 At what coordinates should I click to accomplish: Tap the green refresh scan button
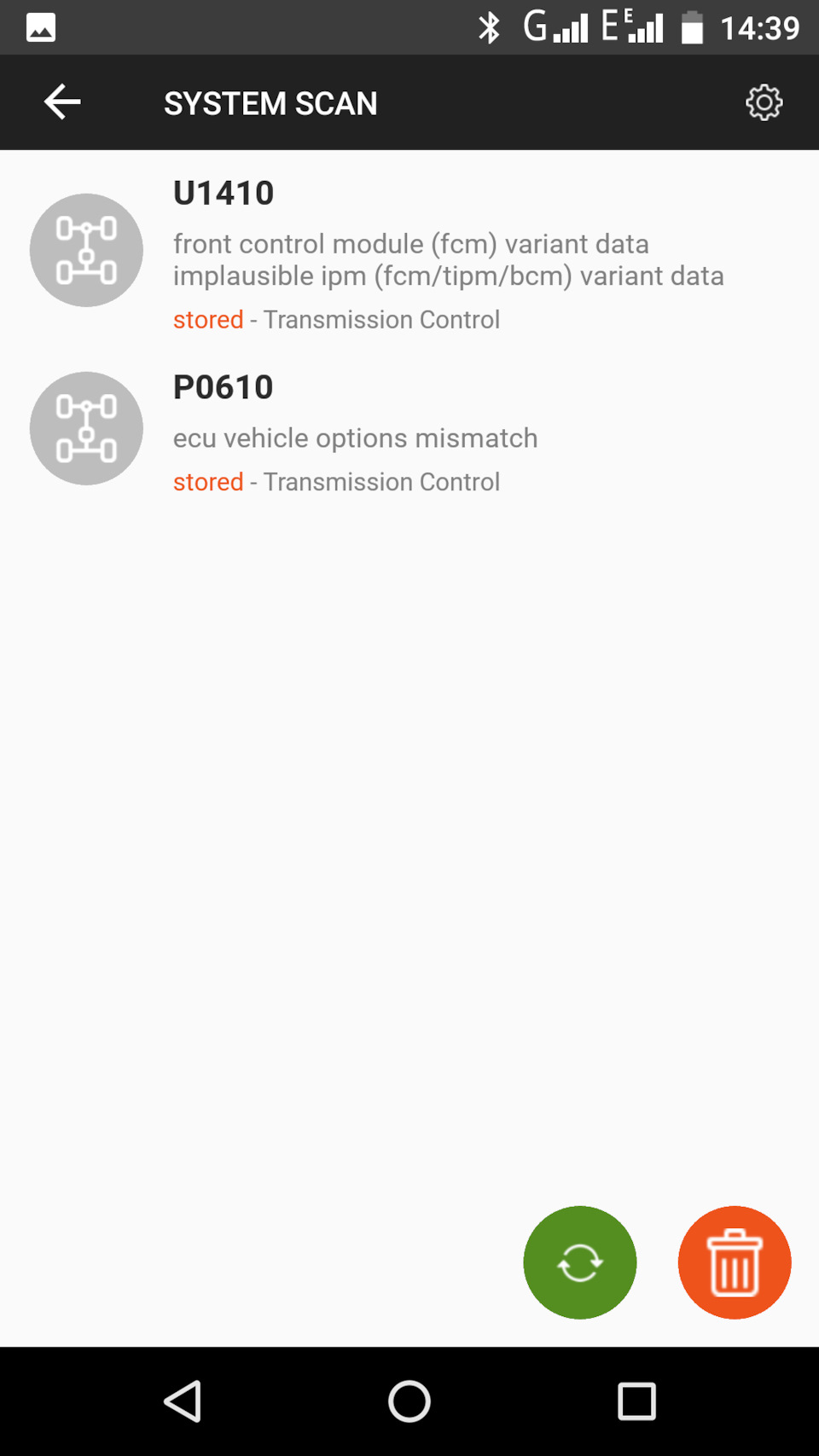(579, 1262)
